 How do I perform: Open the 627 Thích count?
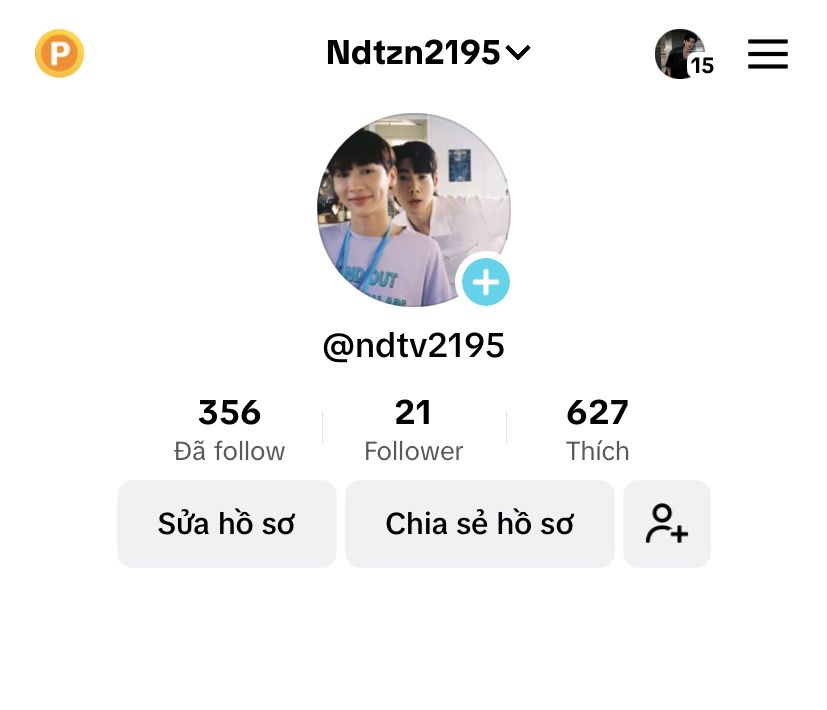point(597,429)
